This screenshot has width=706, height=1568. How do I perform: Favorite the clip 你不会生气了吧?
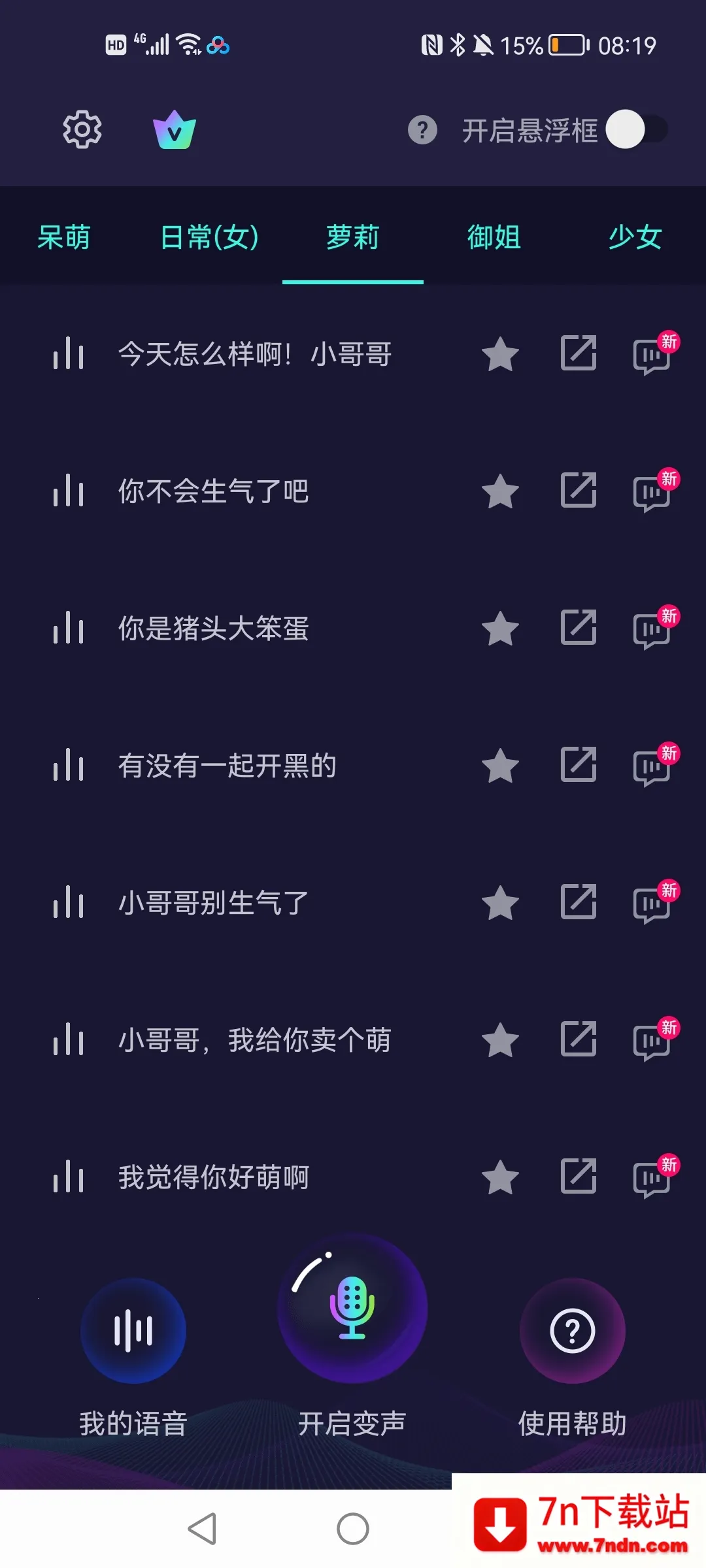pos(500,491)
